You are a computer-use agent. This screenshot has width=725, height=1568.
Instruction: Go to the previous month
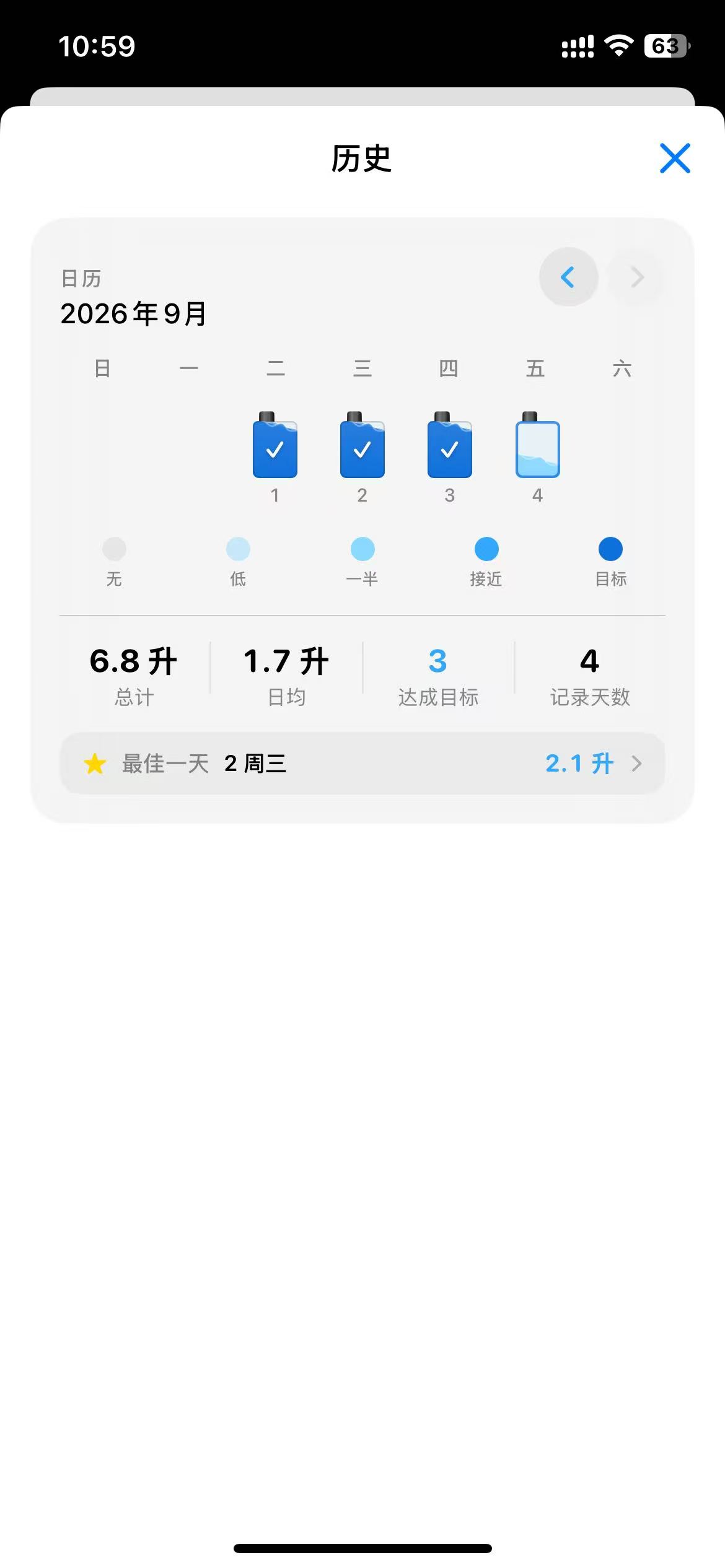tap(568, 277)
